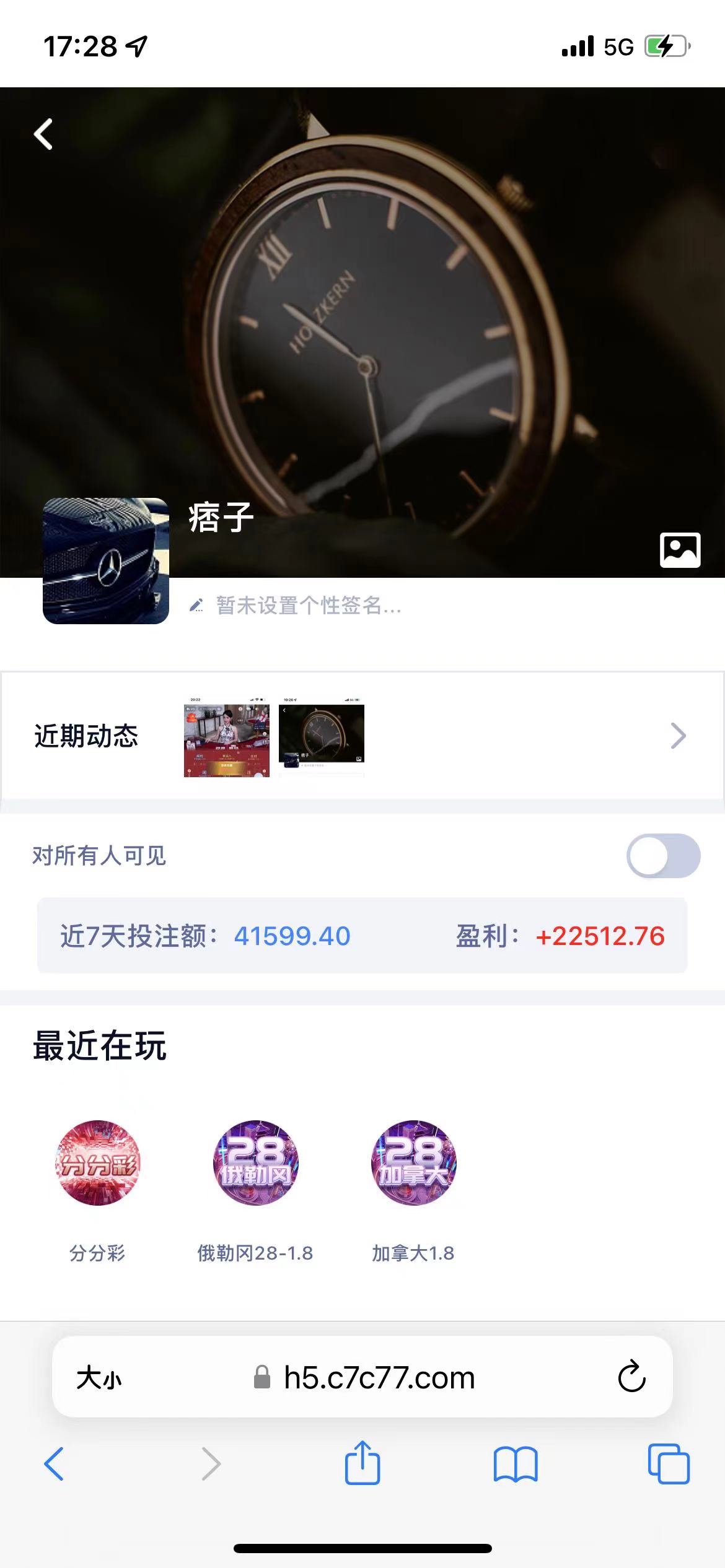This screenshot has width=725, height=1568.
Task: Tap the h5.c7c77.com address bar
Action: (378, 1378)
